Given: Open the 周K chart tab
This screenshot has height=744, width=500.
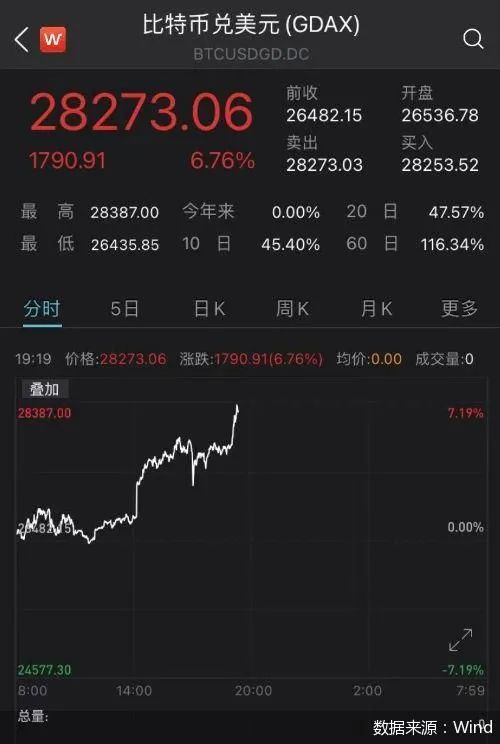Looking at the screenshot, I should 292,309.
